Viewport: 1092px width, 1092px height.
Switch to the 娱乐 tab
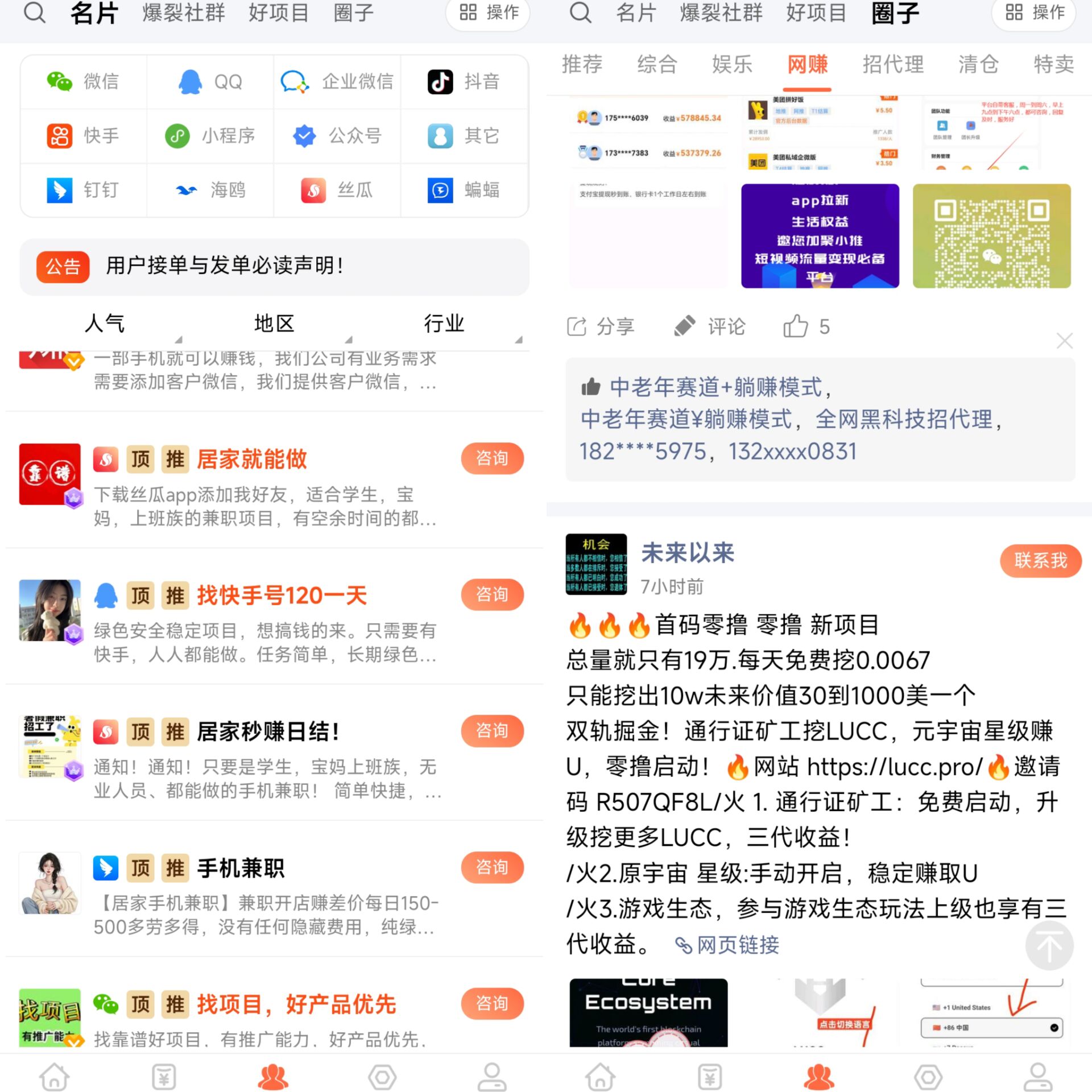[x=731, y=64]
